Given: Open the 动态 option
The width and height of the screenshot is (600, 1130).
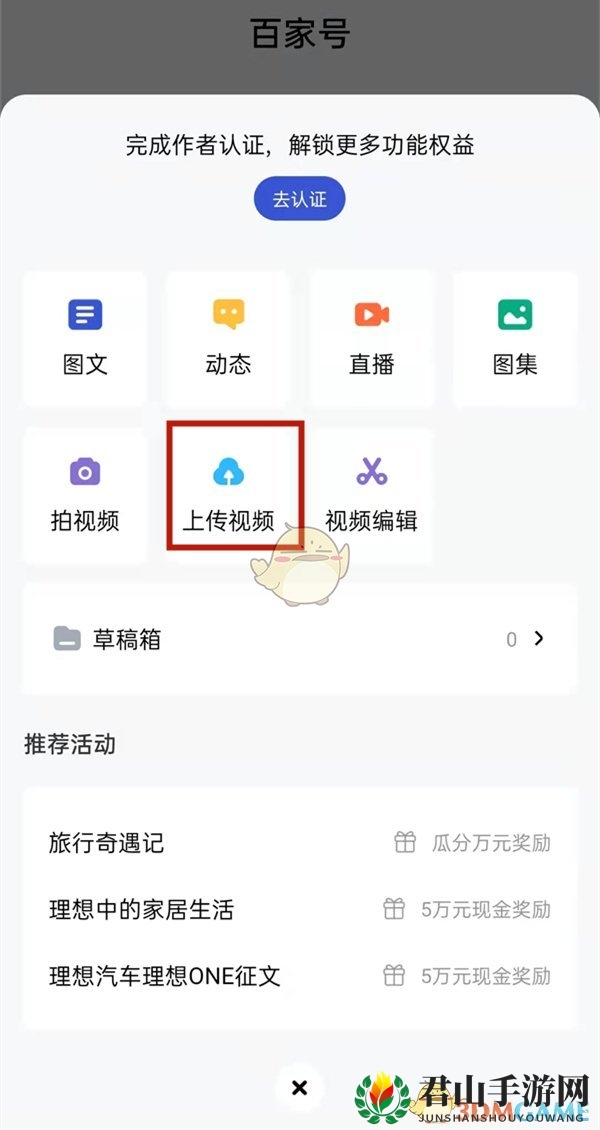Looking at the screenshot, I should point(228,339).
